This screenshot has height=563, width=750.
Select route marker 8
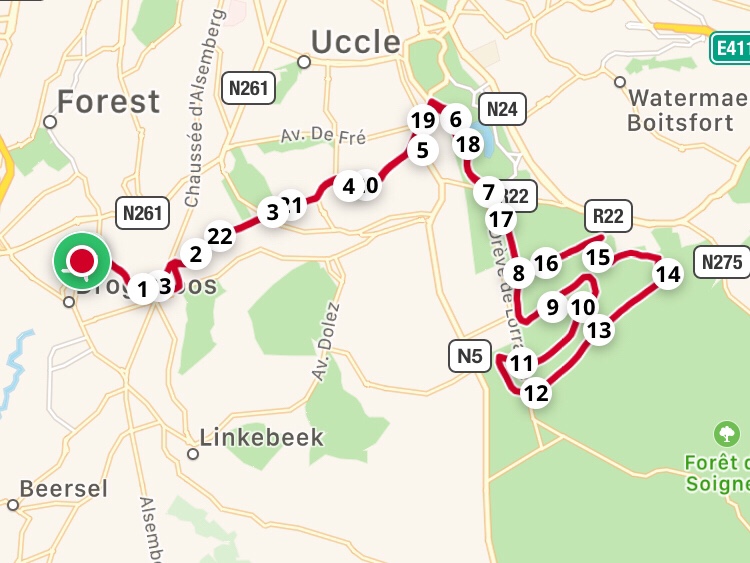pyautogui.click(x=518, y=272)
